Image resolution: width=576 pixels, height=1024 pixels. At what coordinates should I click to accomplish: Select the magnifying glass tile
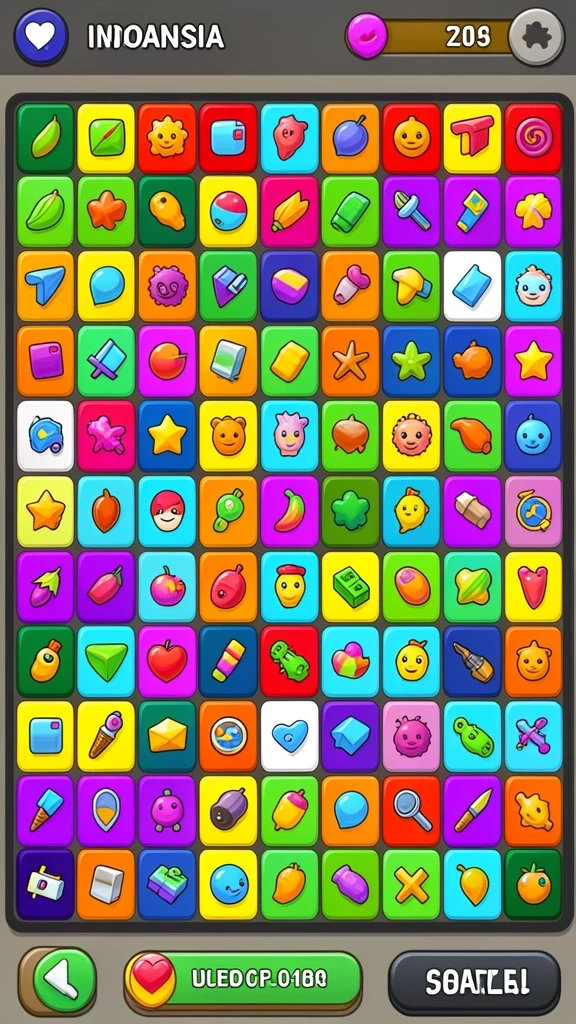coord(411,810)
